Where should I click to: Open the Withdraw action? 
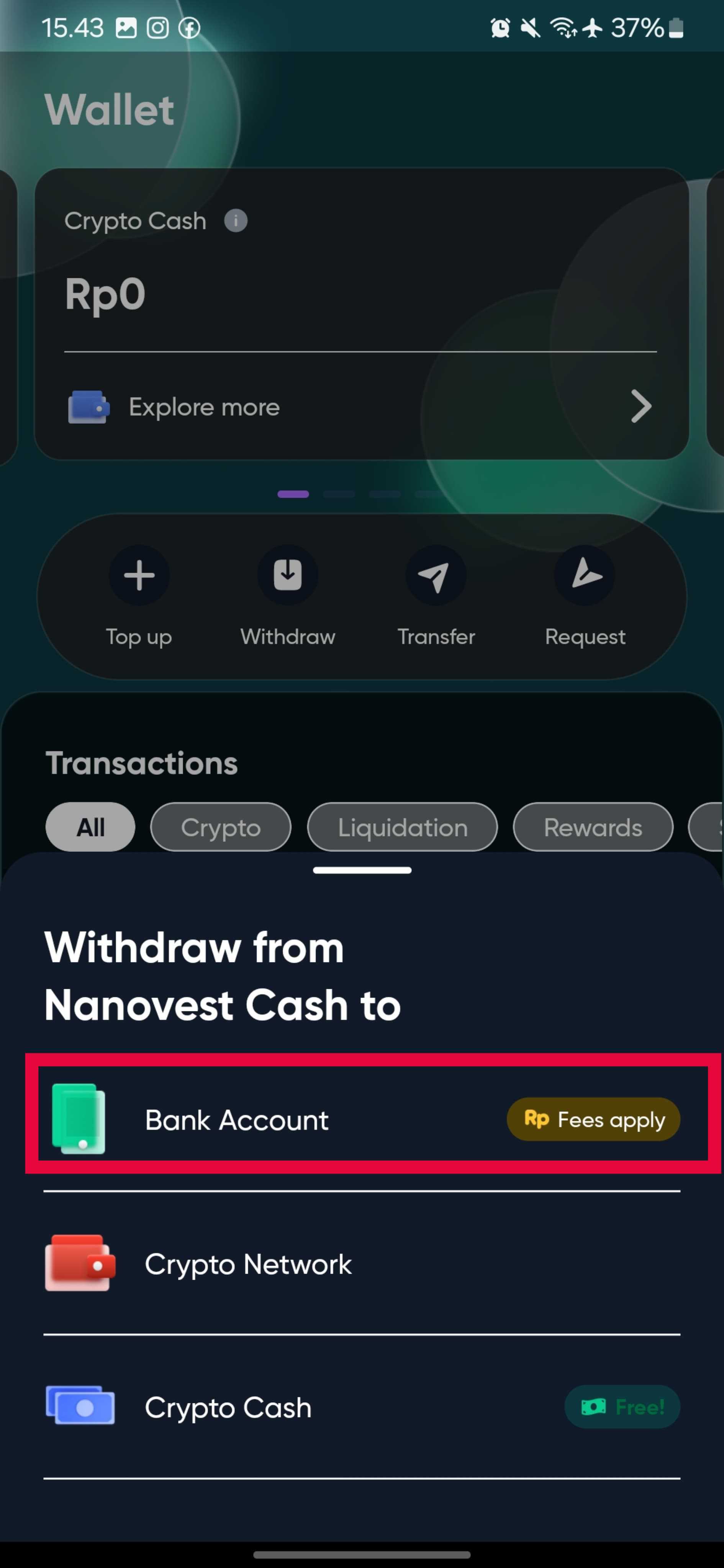(287, 576)
